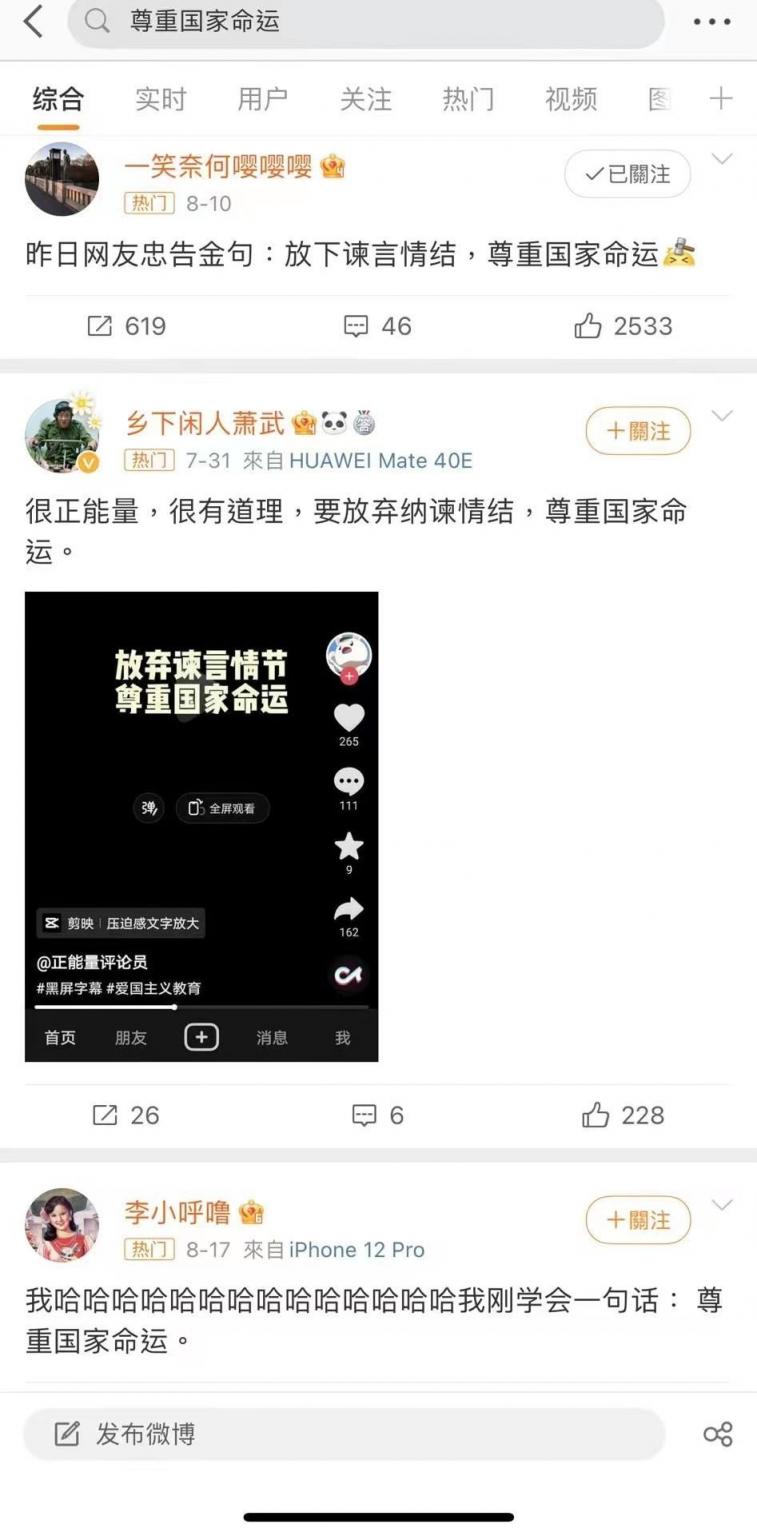Open the image in 乡下闲人萧武's post
757x1536 pixels.
[201, 826]
